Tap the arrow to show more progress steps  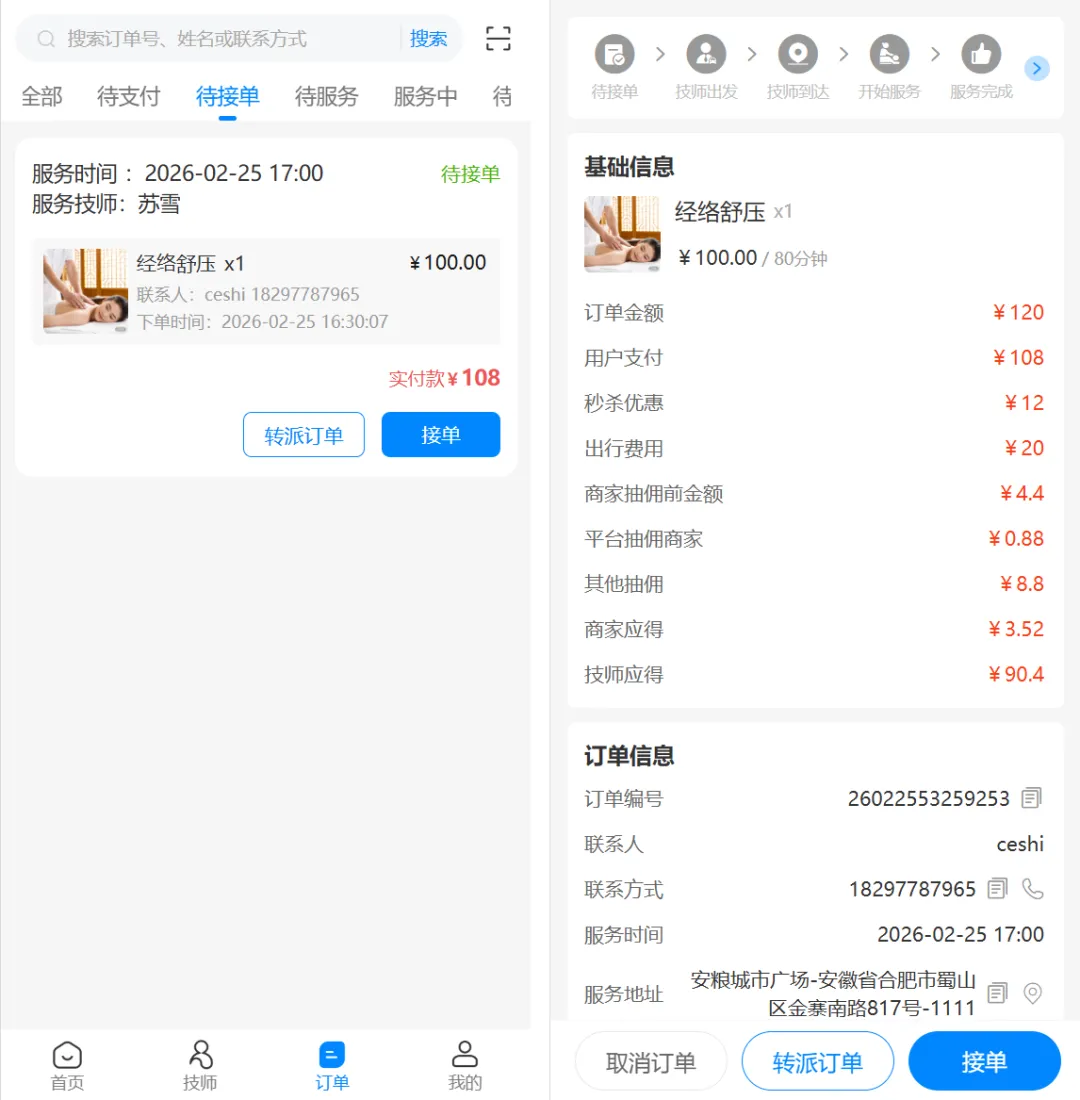coord(1037,68)
